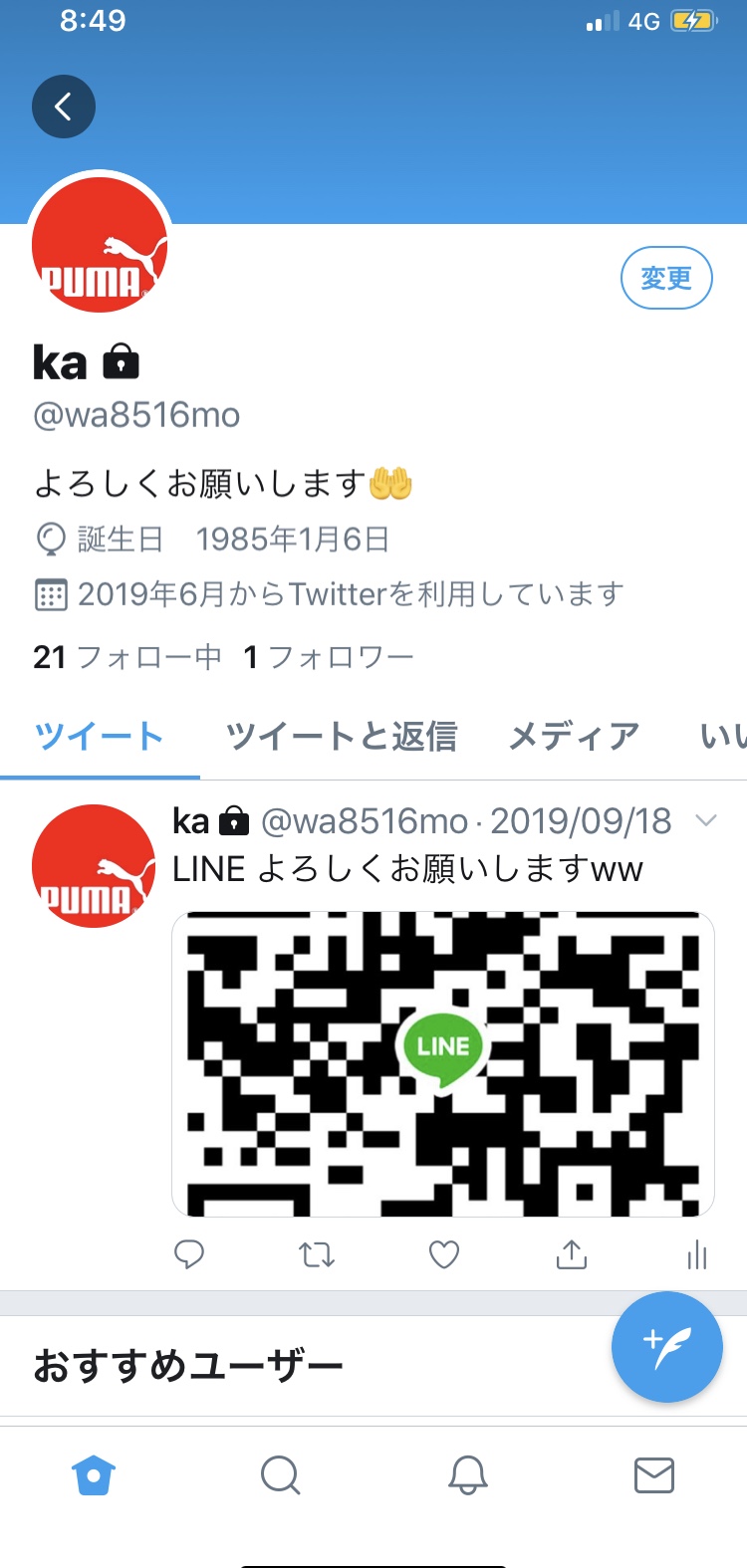747x1568 pixels.
Task: View tweet activity analytics
Action: (x=697, y=1255)
